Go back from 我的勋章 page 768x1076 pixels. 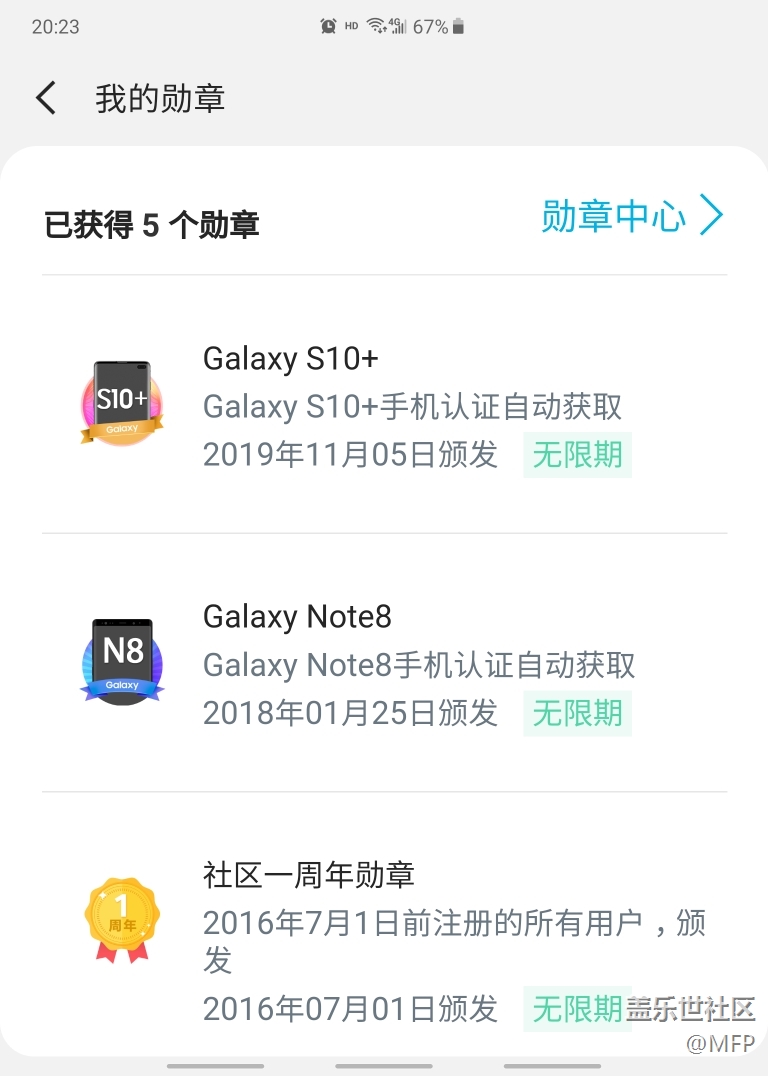tap(46, 98)
